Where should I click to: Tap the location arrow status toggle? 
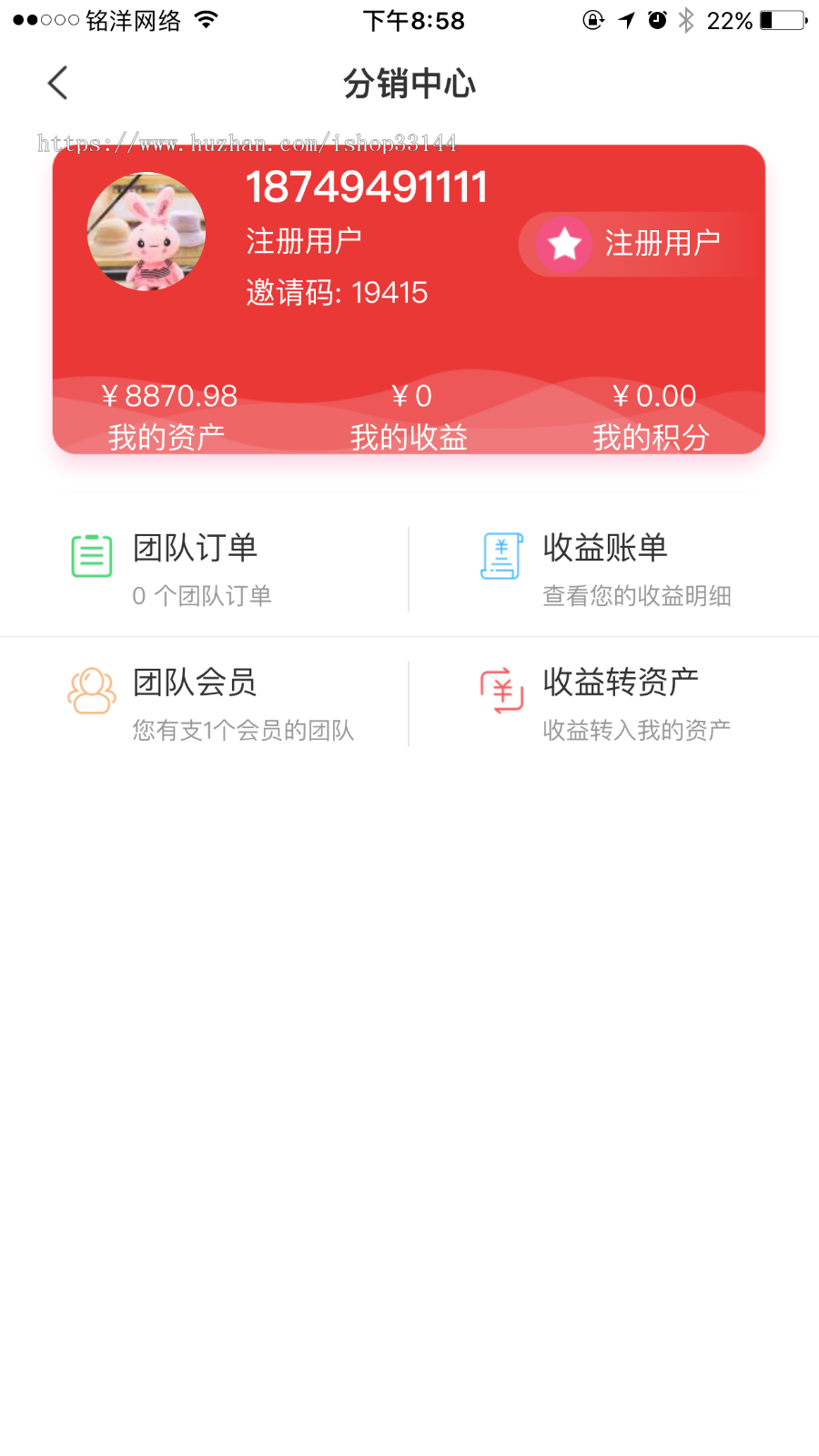625,19
